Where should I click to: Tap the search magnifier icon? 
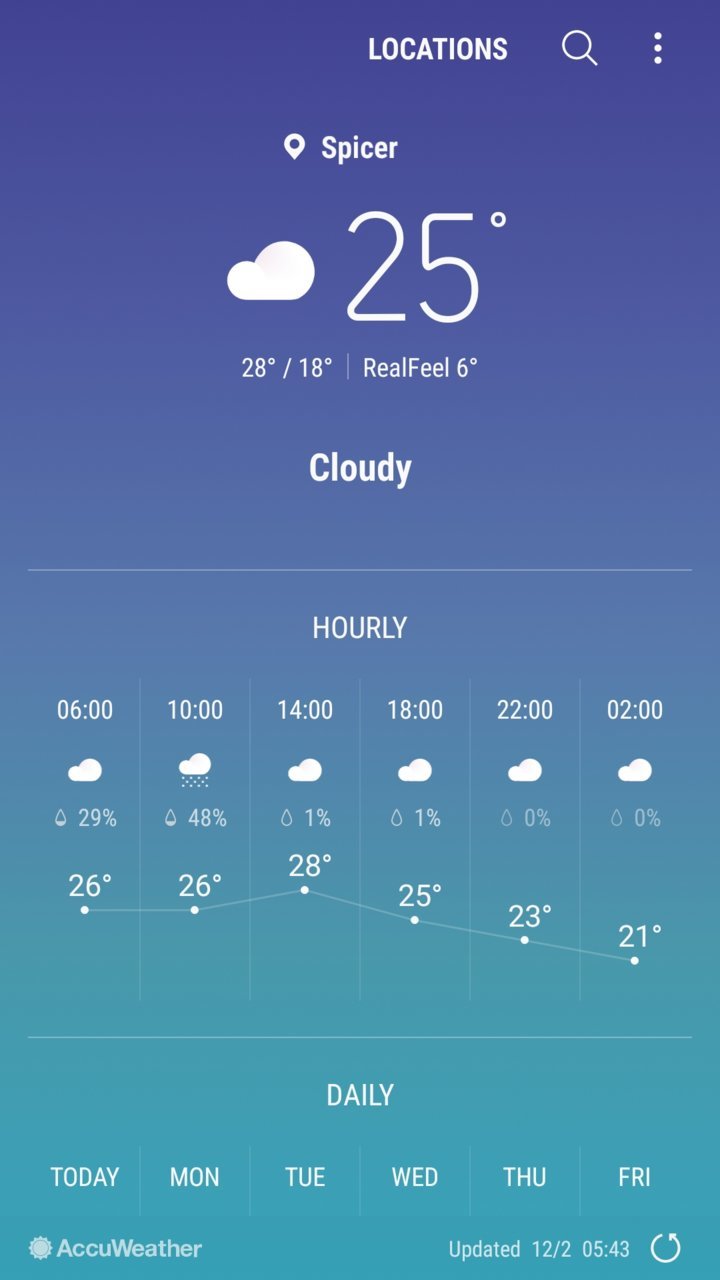pos(579,48)
